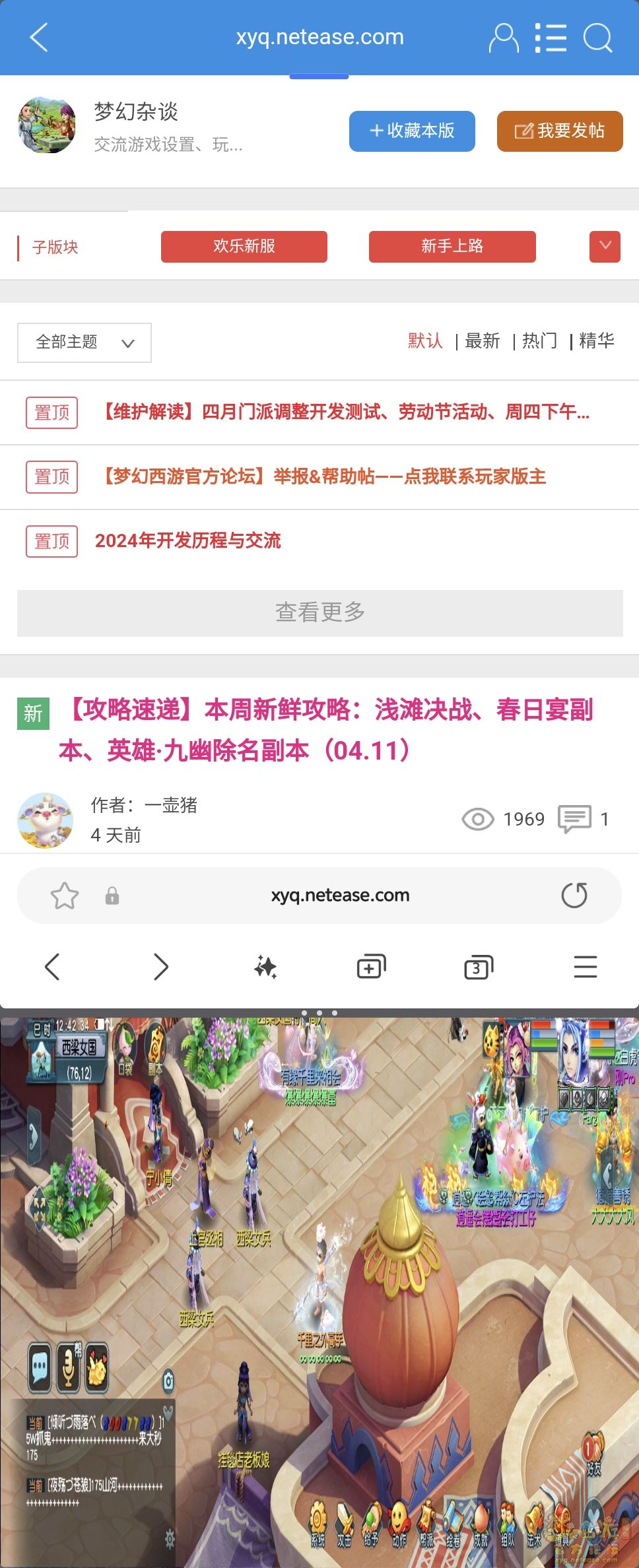Open the search magnifier in the header
Image resolution: width=639 pixels, height=1568 pixels.
(x=598, y=38)
